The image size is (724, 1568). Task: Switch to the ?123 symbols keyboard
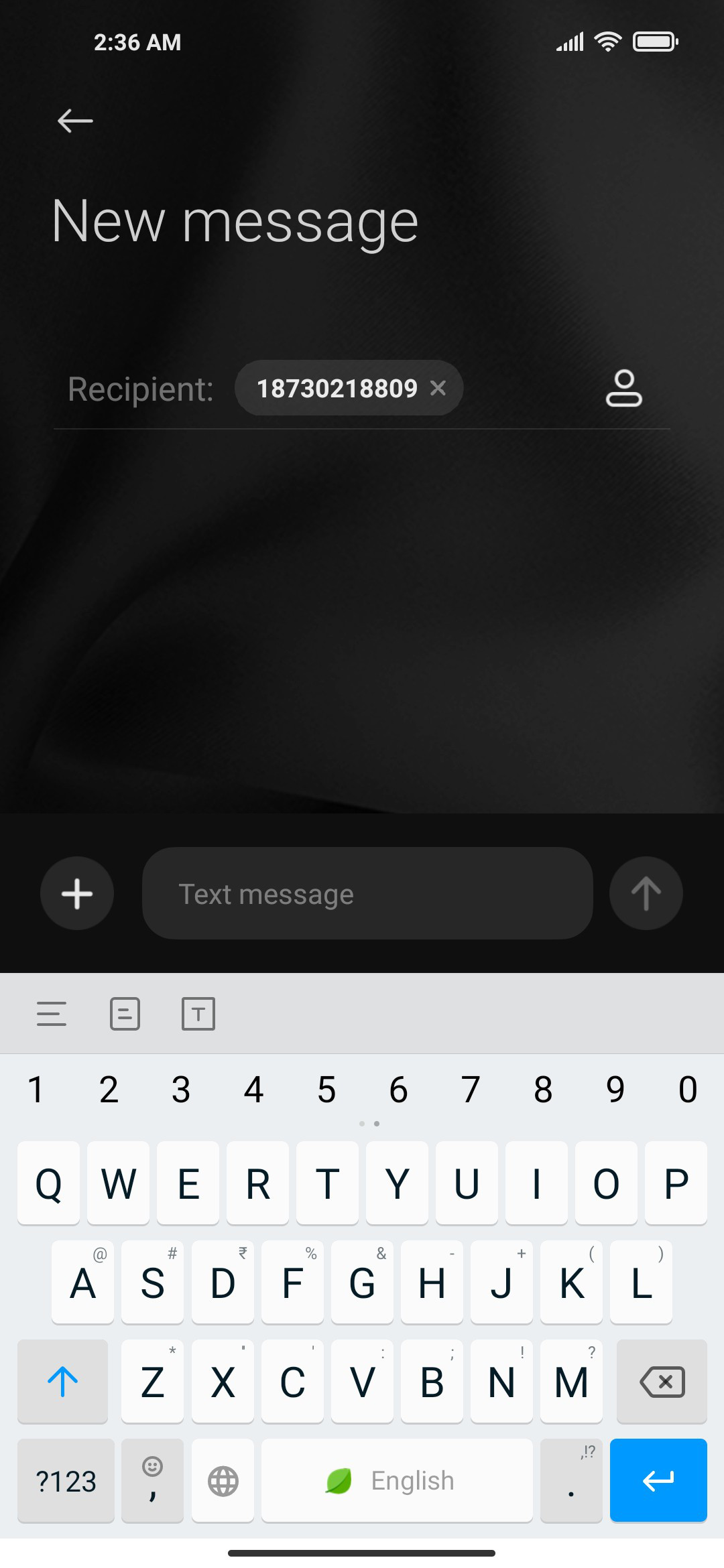[66, 1480]
